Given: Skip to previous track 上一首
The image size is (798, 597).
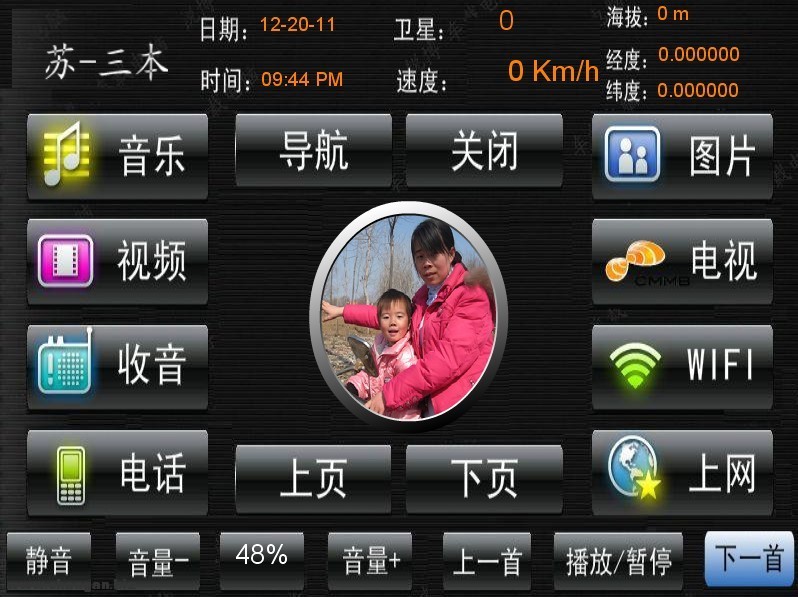Looking at the screenshot, I should 486,560.
